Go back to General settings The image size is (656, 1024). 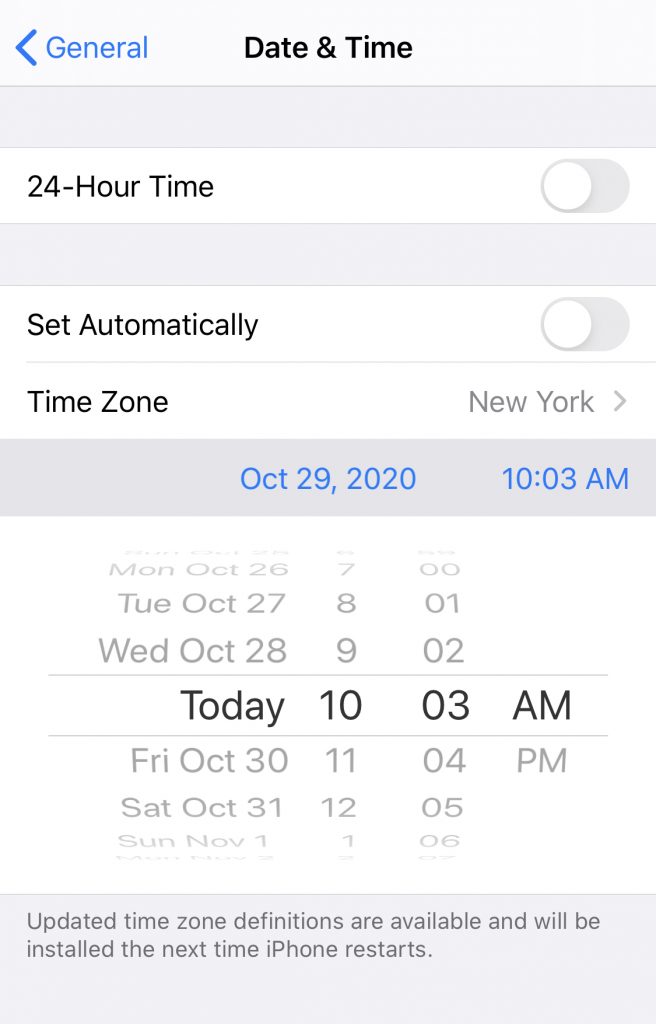82,47
